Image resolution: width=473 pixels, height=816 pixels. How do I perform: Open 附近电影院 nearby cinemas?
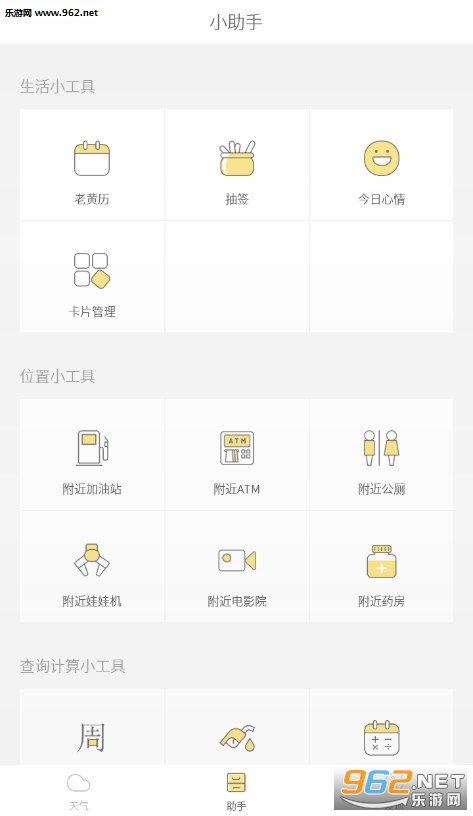(x=237, y=567)
